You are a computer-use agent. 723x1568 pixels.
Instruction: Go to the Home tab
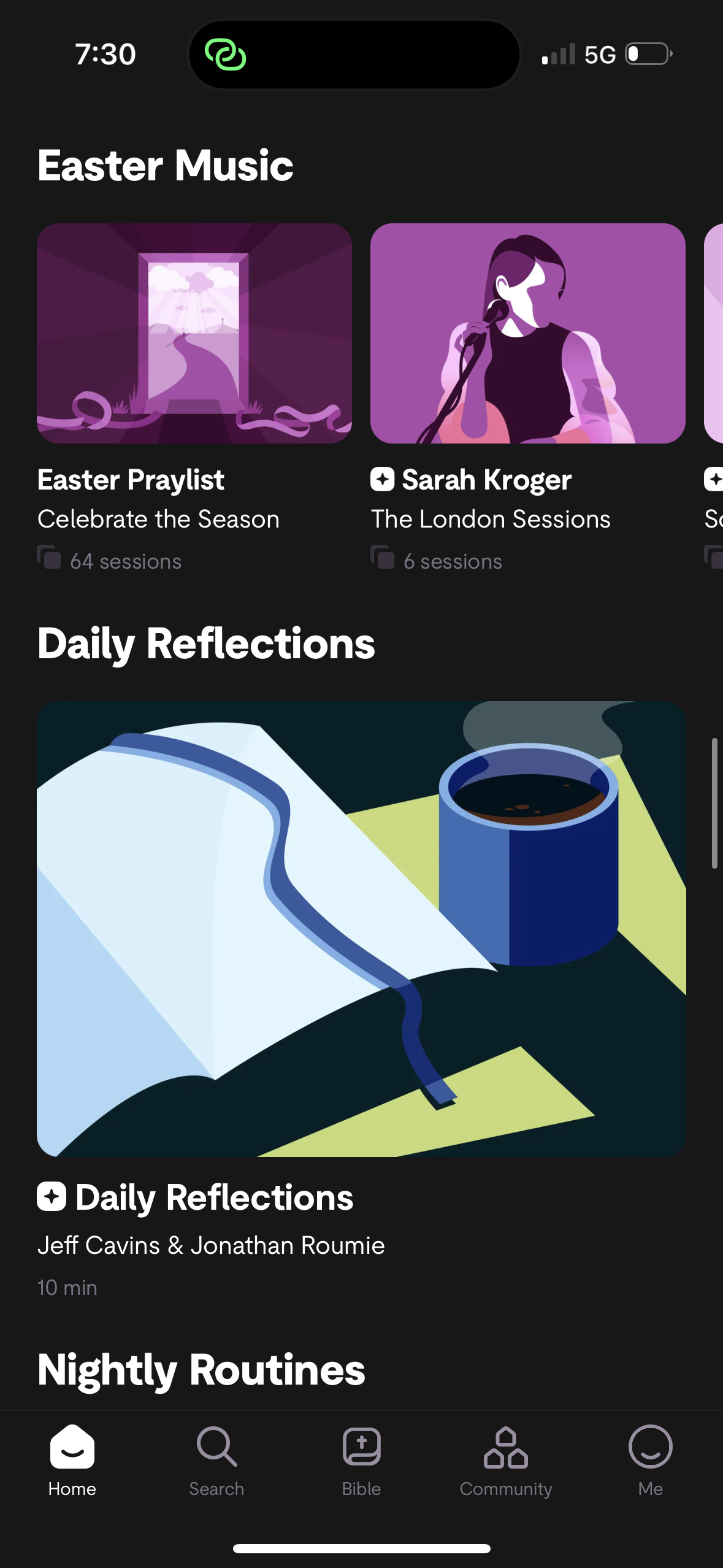72,1459
